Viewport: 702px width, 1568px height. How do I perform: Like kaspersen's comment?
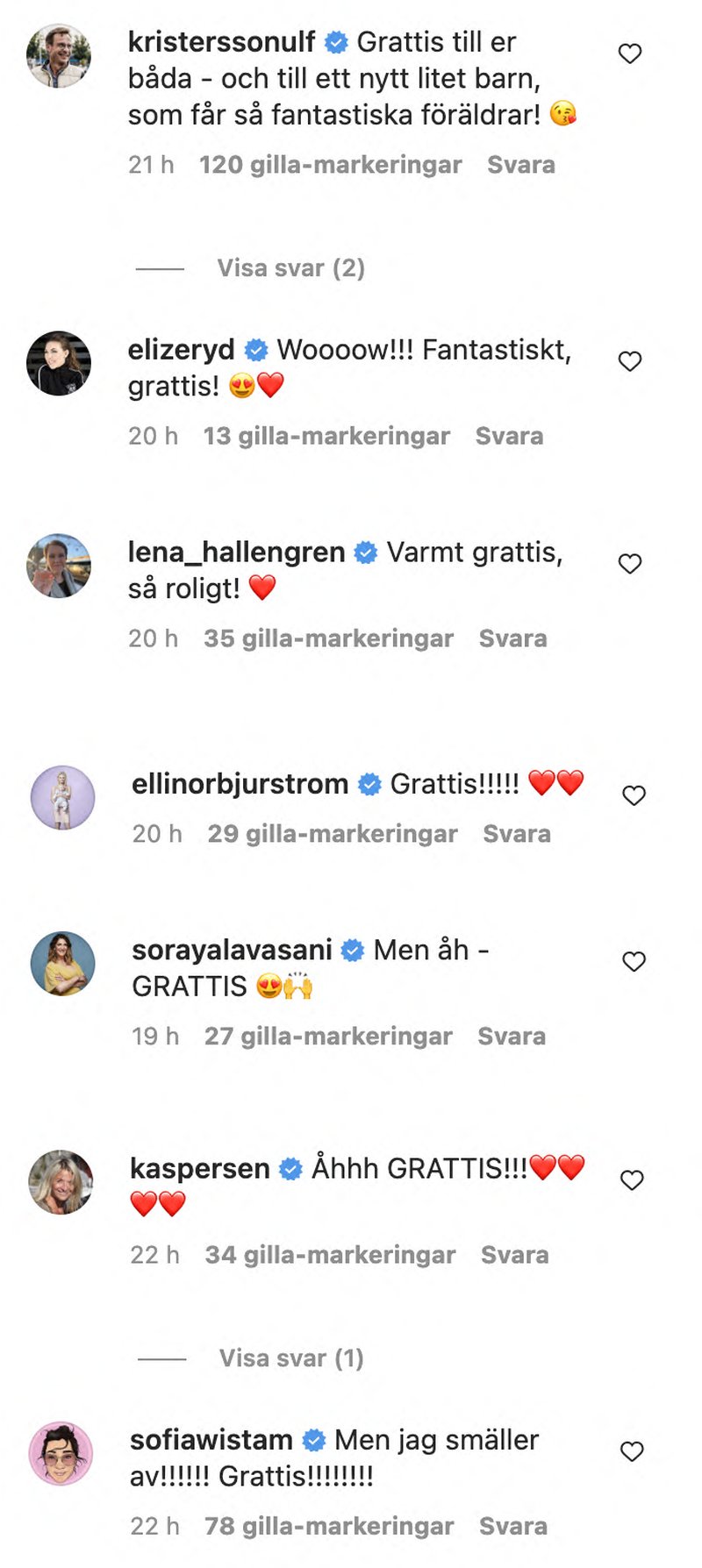[632, 1180]
